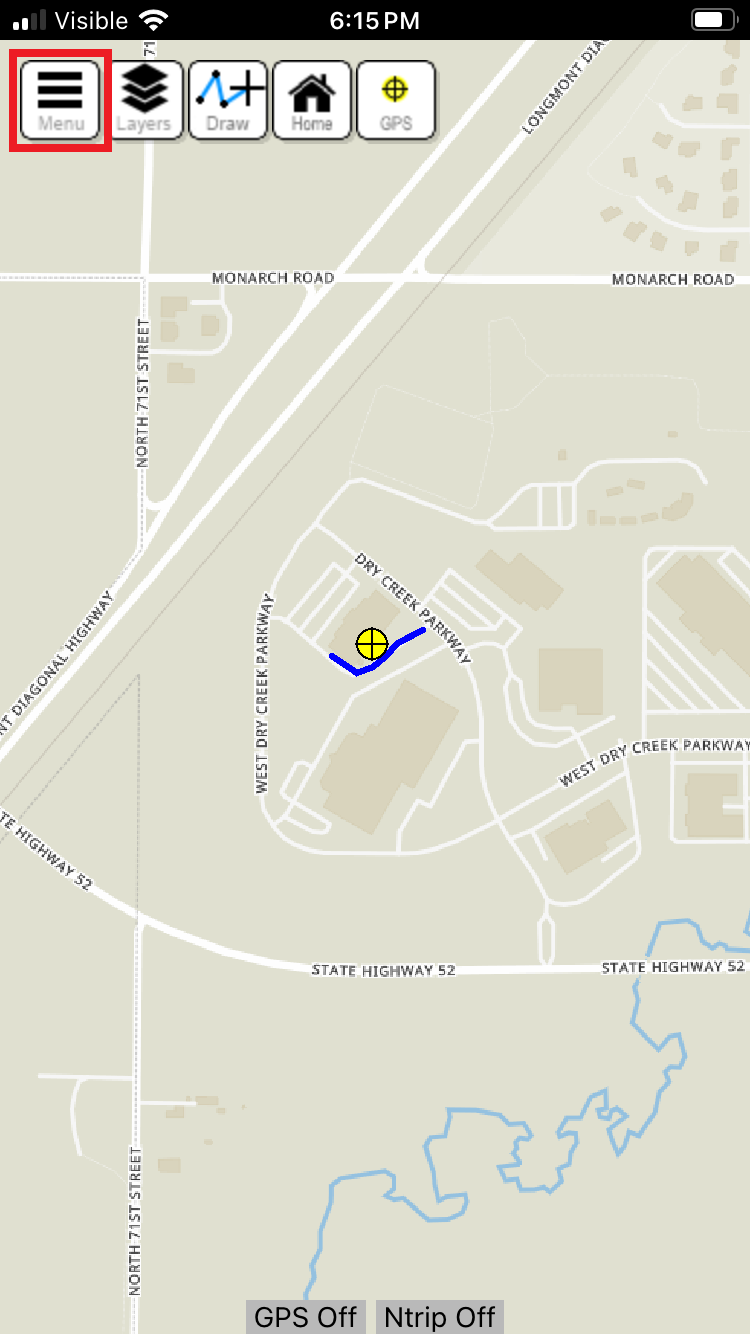Tap the Ntrip Off status button
Image resolution: width=750 pixels, height=1334 pixels.
[440, 1317]
